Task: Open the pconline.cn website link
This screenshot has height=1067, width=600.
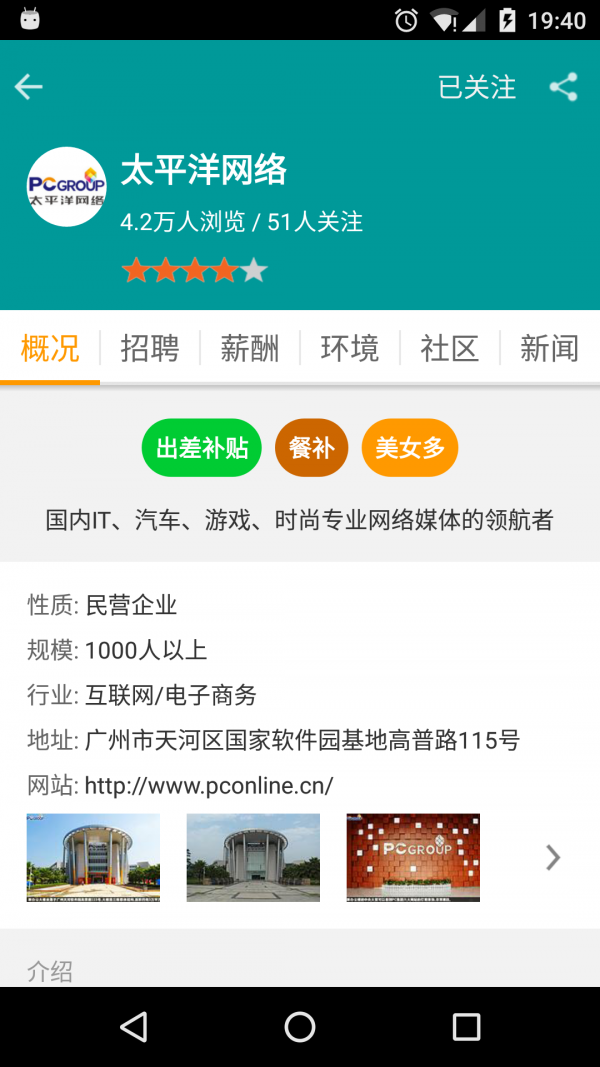Action: pyautogui.click(x=208, y=785)
